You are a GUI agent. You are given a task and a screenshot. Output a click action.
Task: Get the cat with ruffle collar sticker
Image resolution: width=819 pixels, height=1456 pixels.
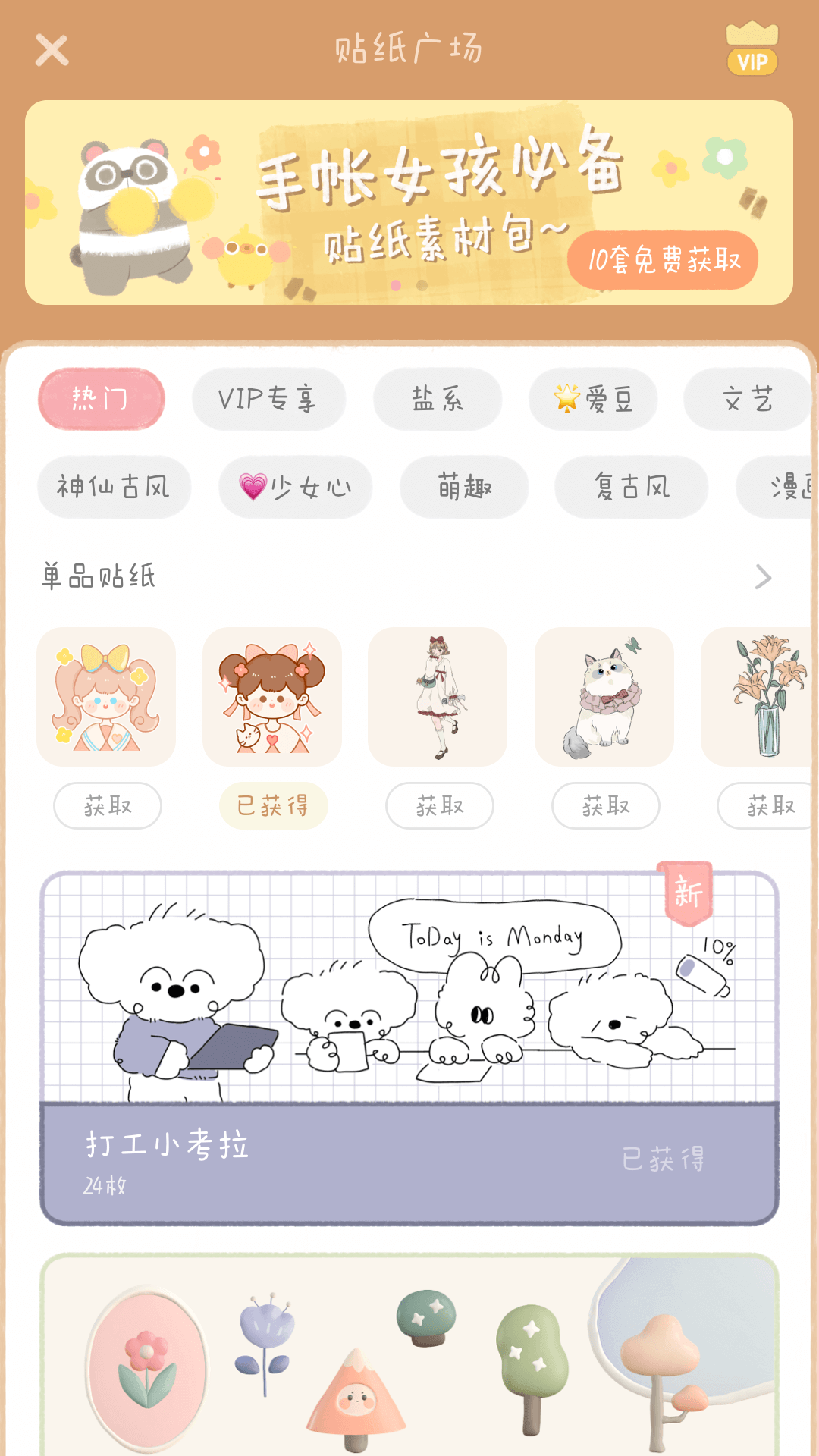point(606,805)
